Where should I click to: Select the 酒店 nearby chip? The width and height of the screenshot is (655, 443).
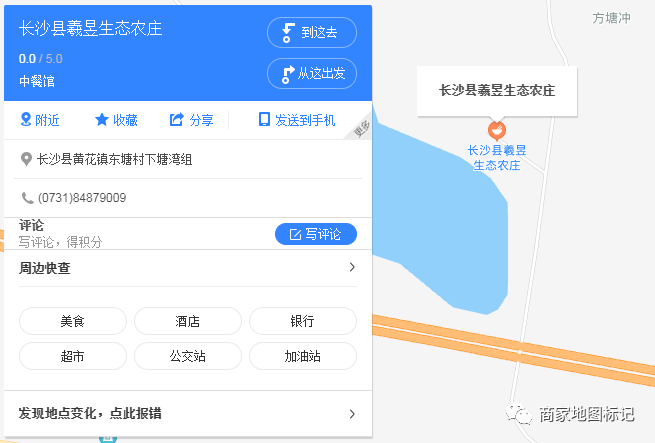(x=188, y=321)
